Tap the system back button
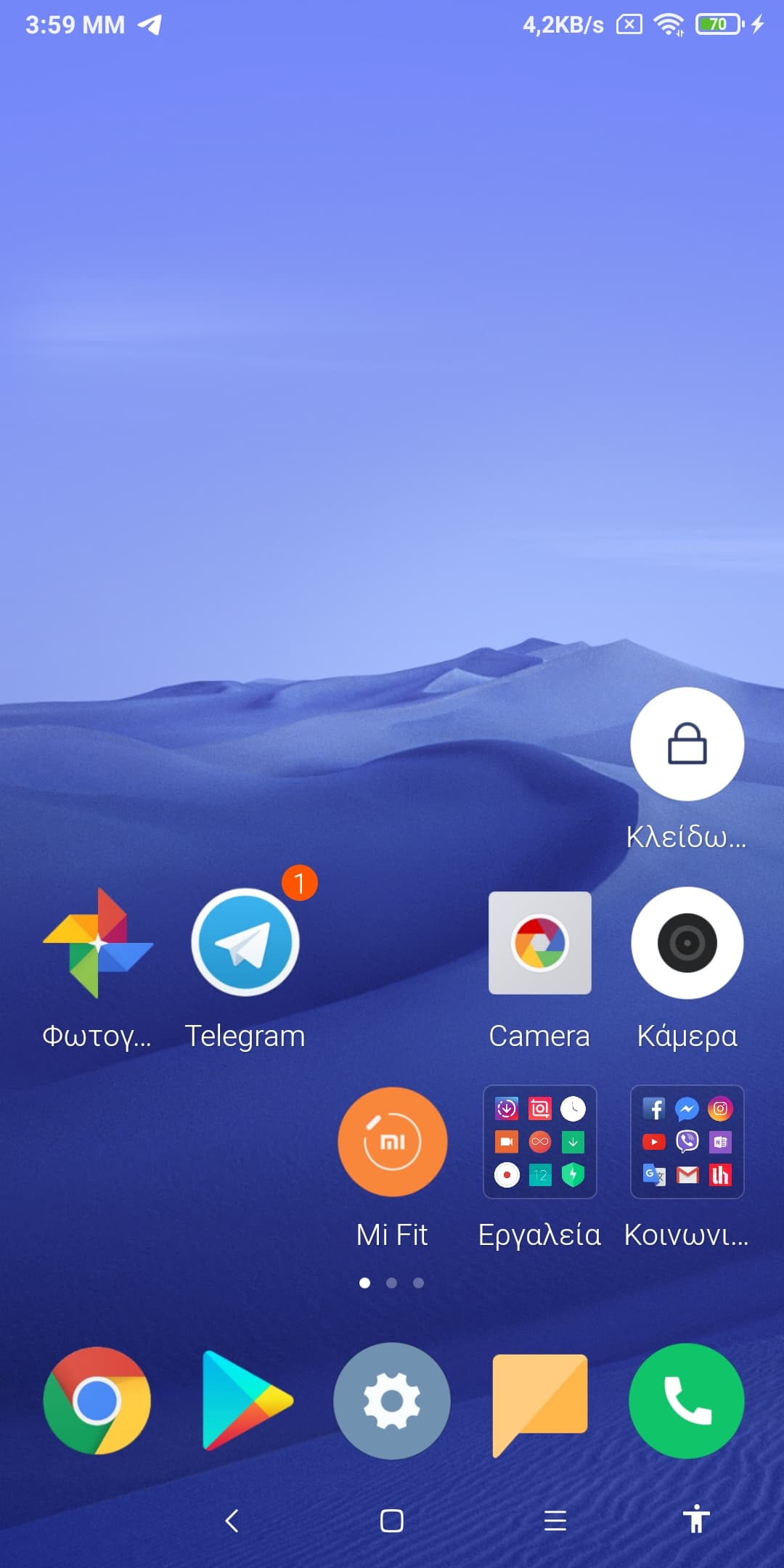 [x=232, y=1520]
